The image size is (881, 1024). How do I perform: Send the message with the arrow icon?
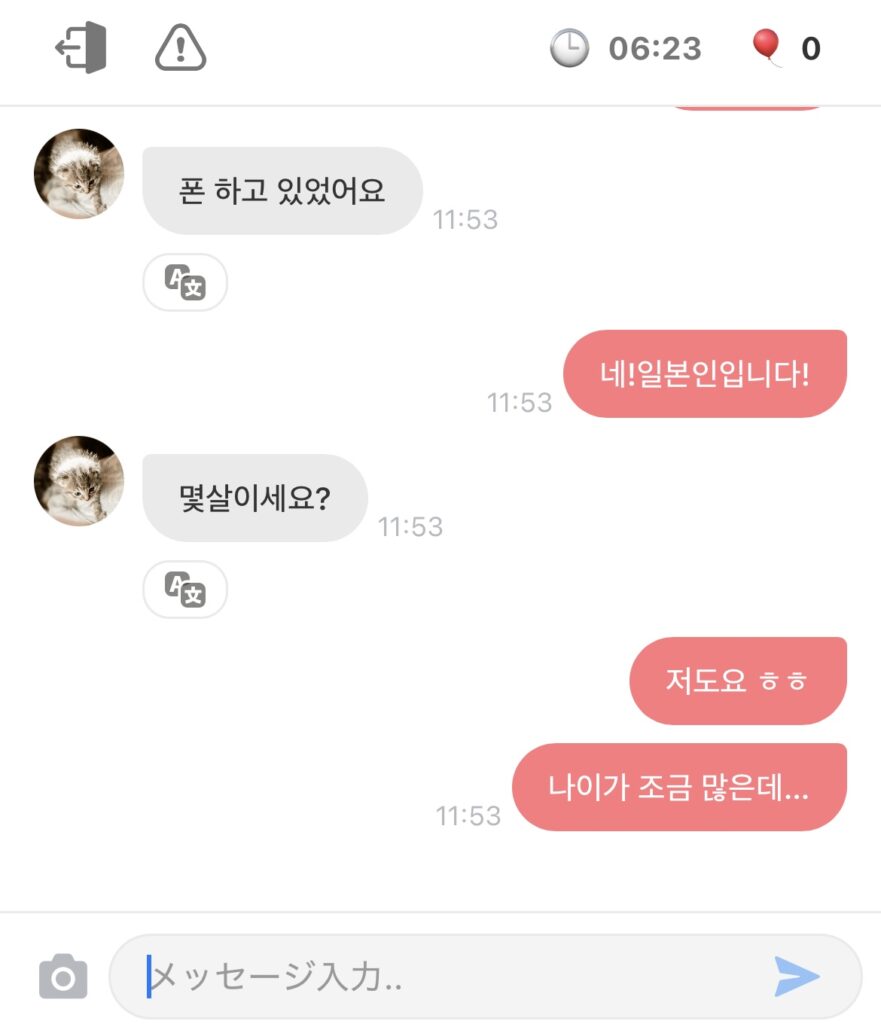coord(797,976)
